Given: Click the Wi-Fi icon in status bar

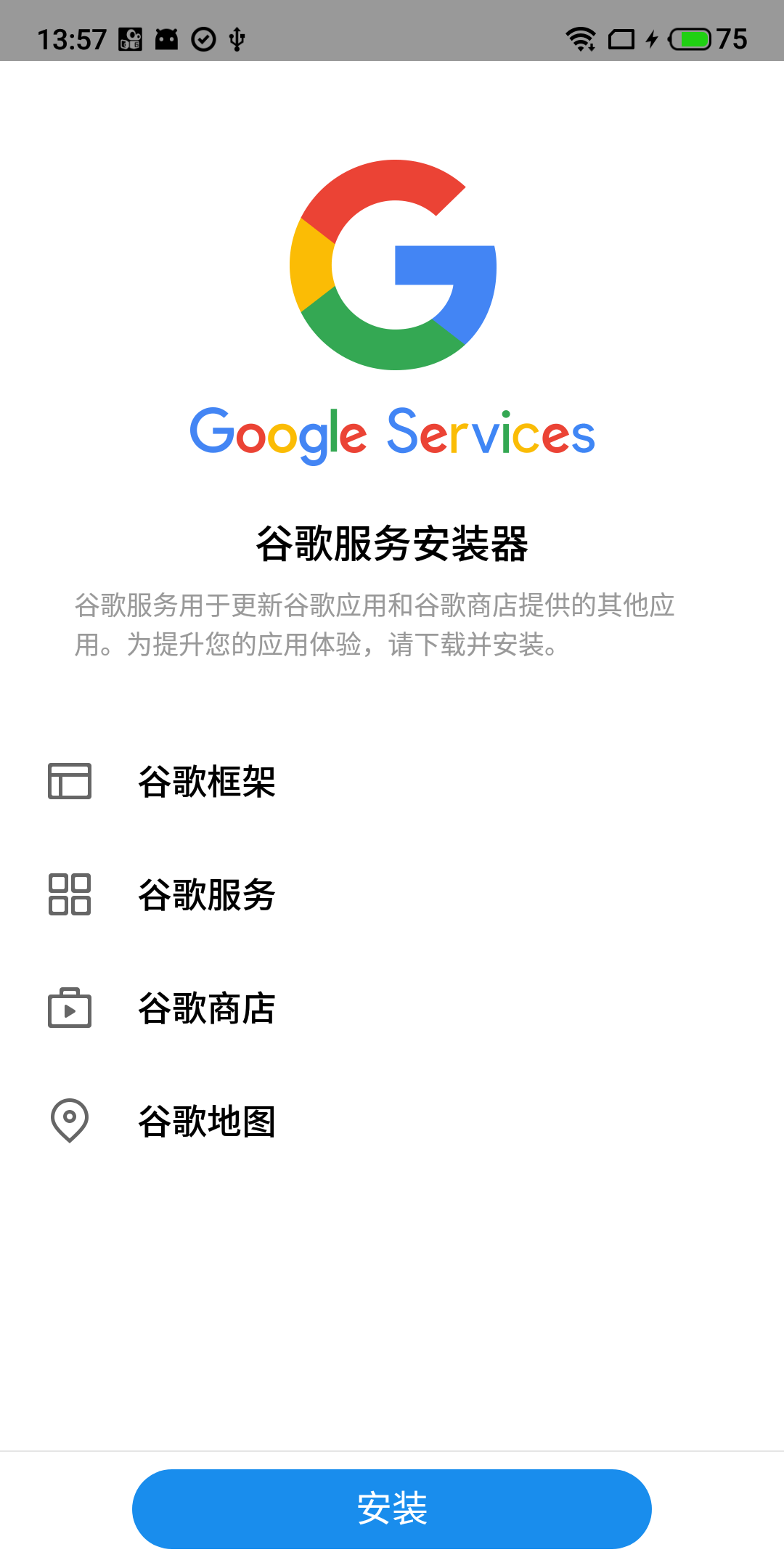Looking at the screenshot, I should point(581,38).
